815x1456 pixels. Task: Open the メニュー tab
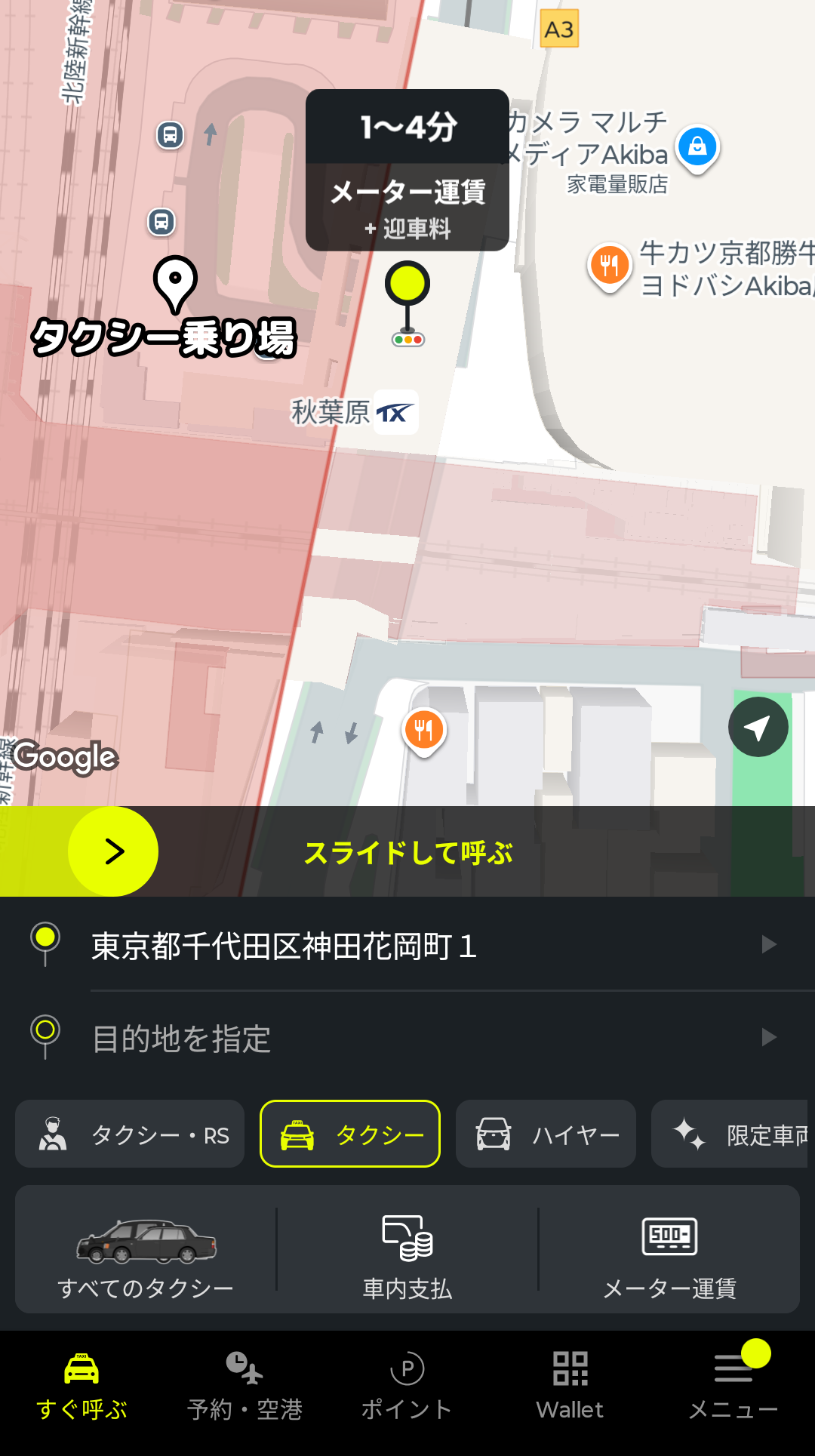(x=733, y=1387)
